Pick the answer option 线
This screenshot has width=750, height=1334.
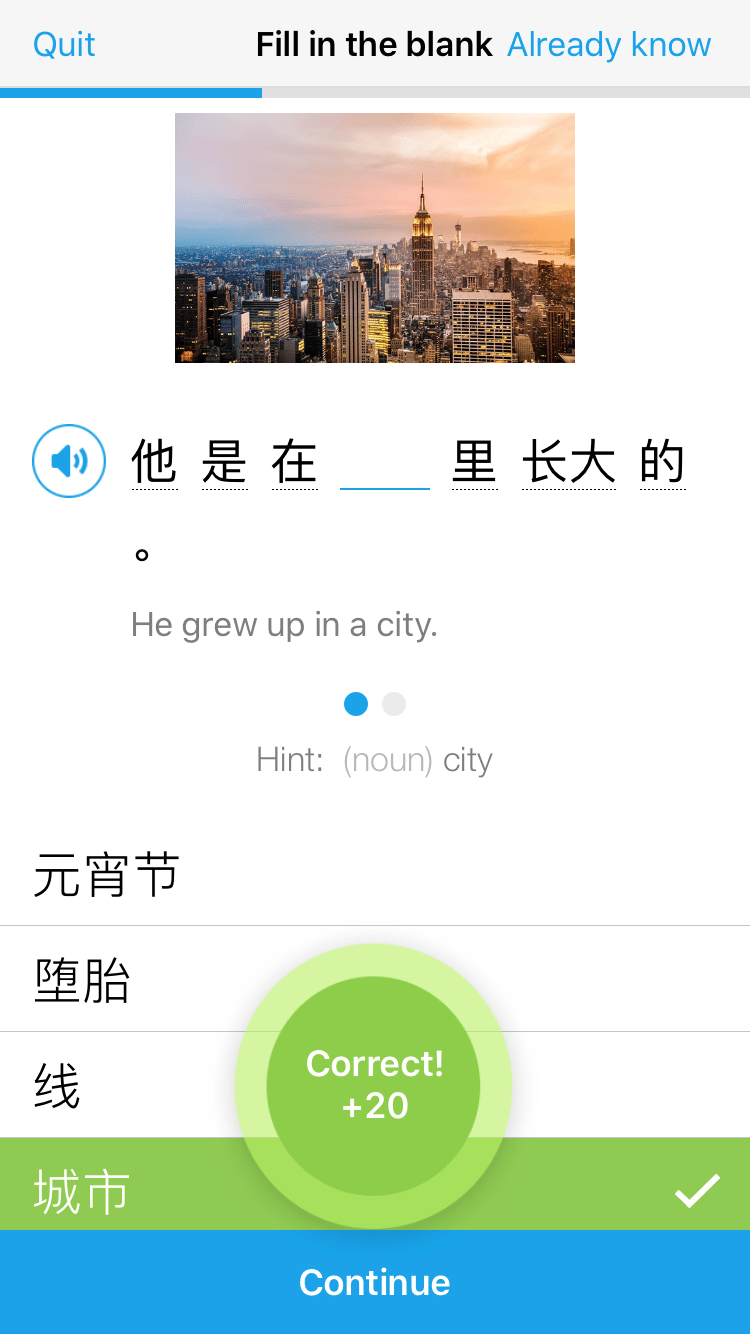pos(57,1086)
